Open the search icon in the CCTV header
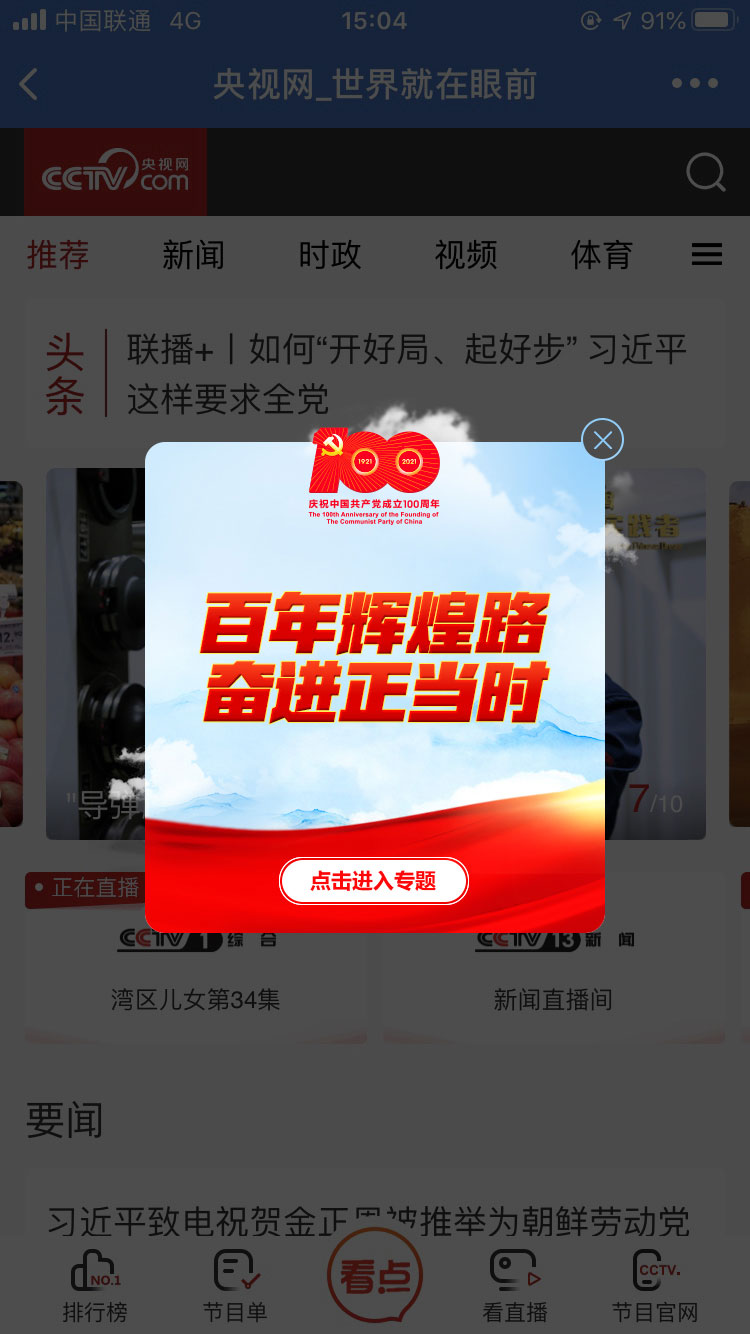Screen dimensions: 750x1334 (x=705, y=172)
